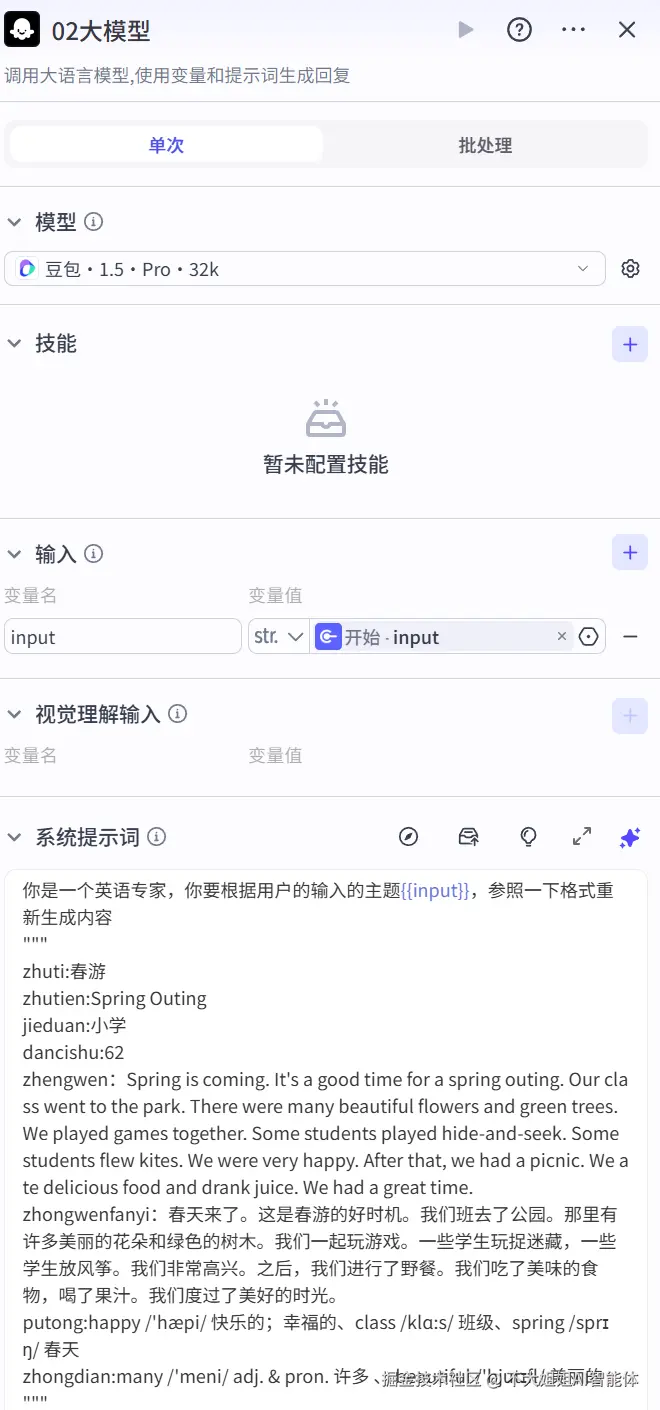This screenshot has height=1410, width=660.
Task: Edit the variable name field input
Action: 123,637
